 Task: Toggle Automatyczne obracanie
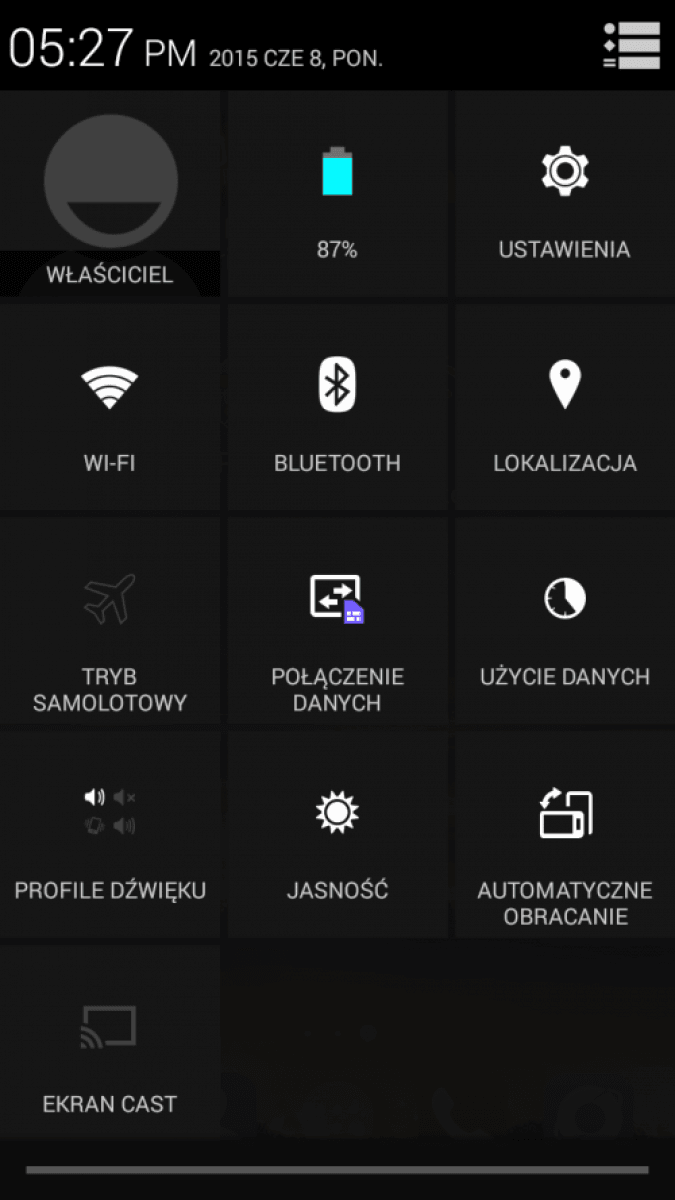pyautogui.click(x=564, y=834)
